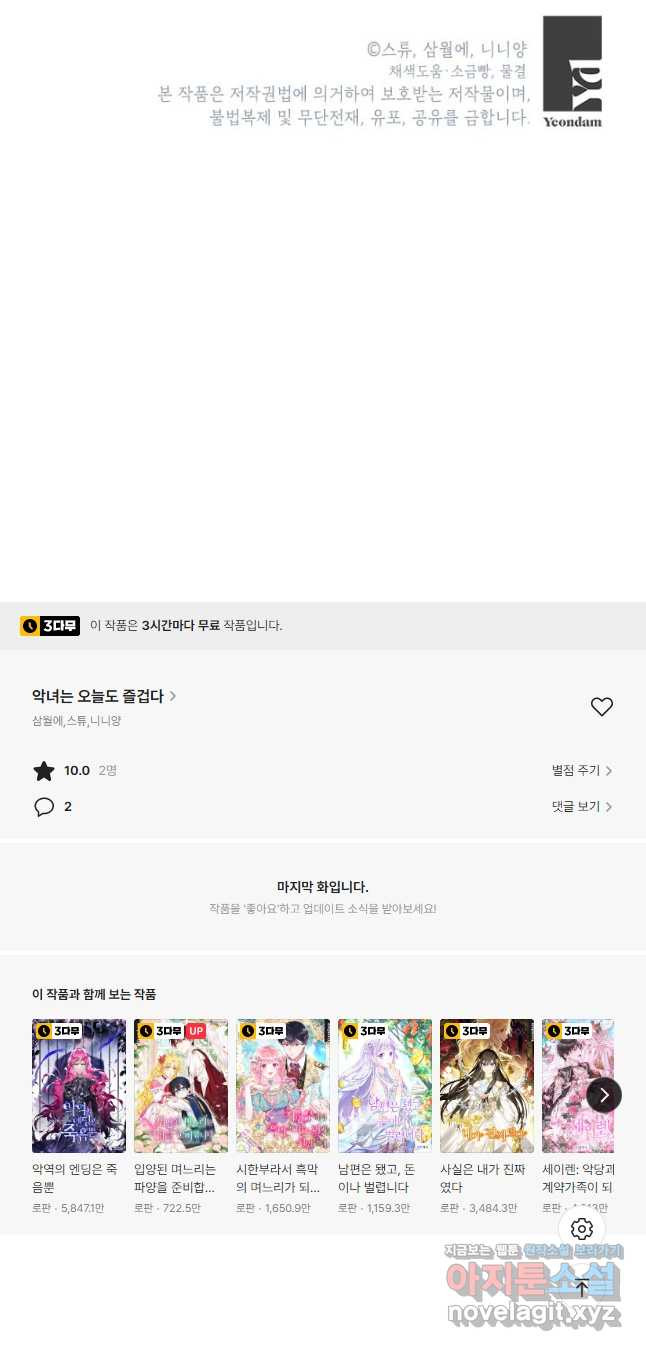
Task: Open the viewer settings gear
Action: tap(582, 1229)
